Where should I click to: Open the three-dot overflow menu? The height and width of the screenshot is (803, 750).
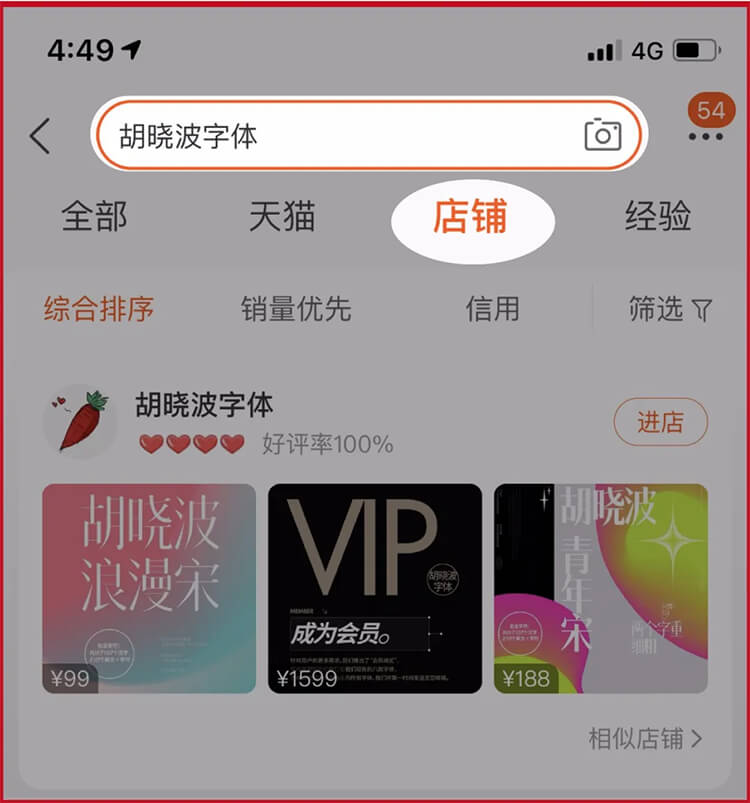click(706, 136)
